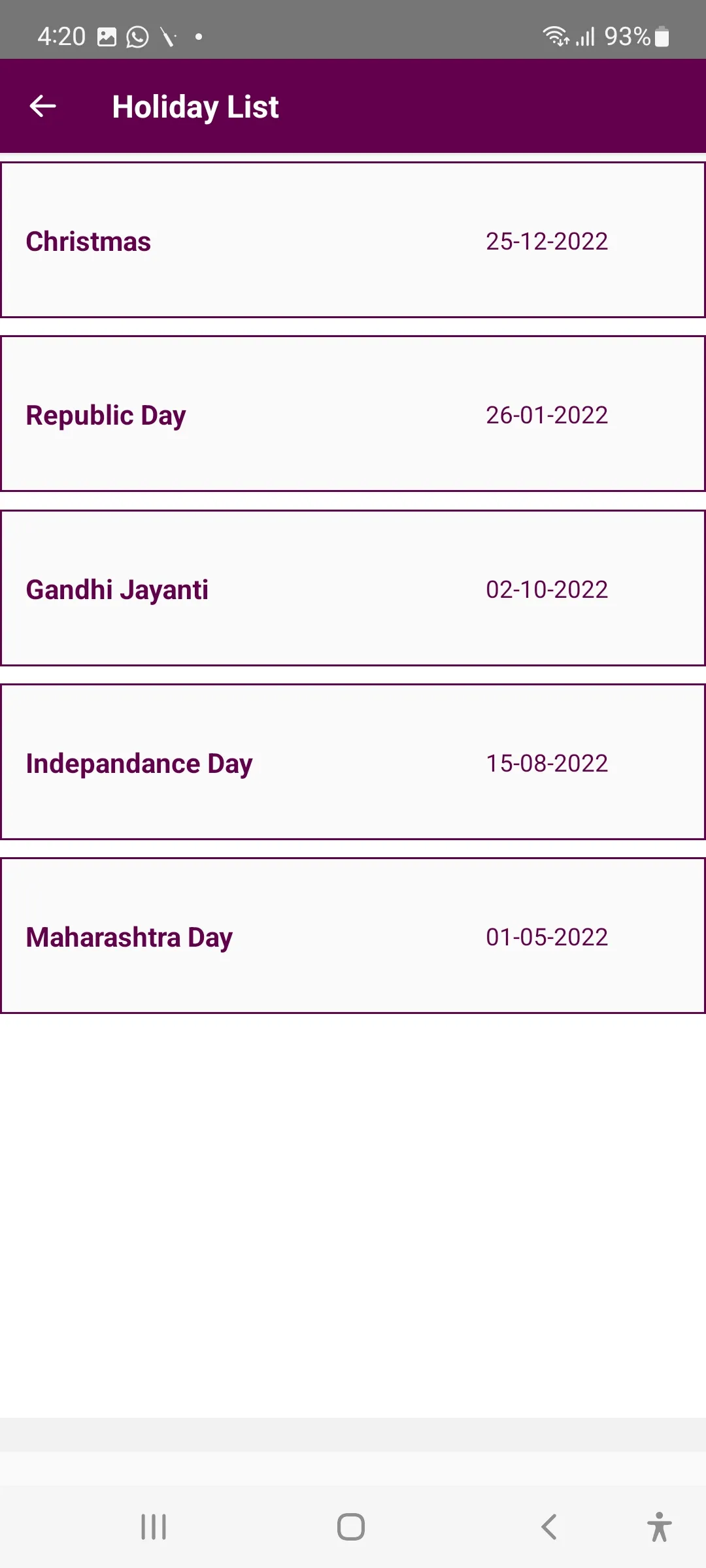
Task: Tap the back arrow in Holiday List header
Action: [x=43, y=106]
